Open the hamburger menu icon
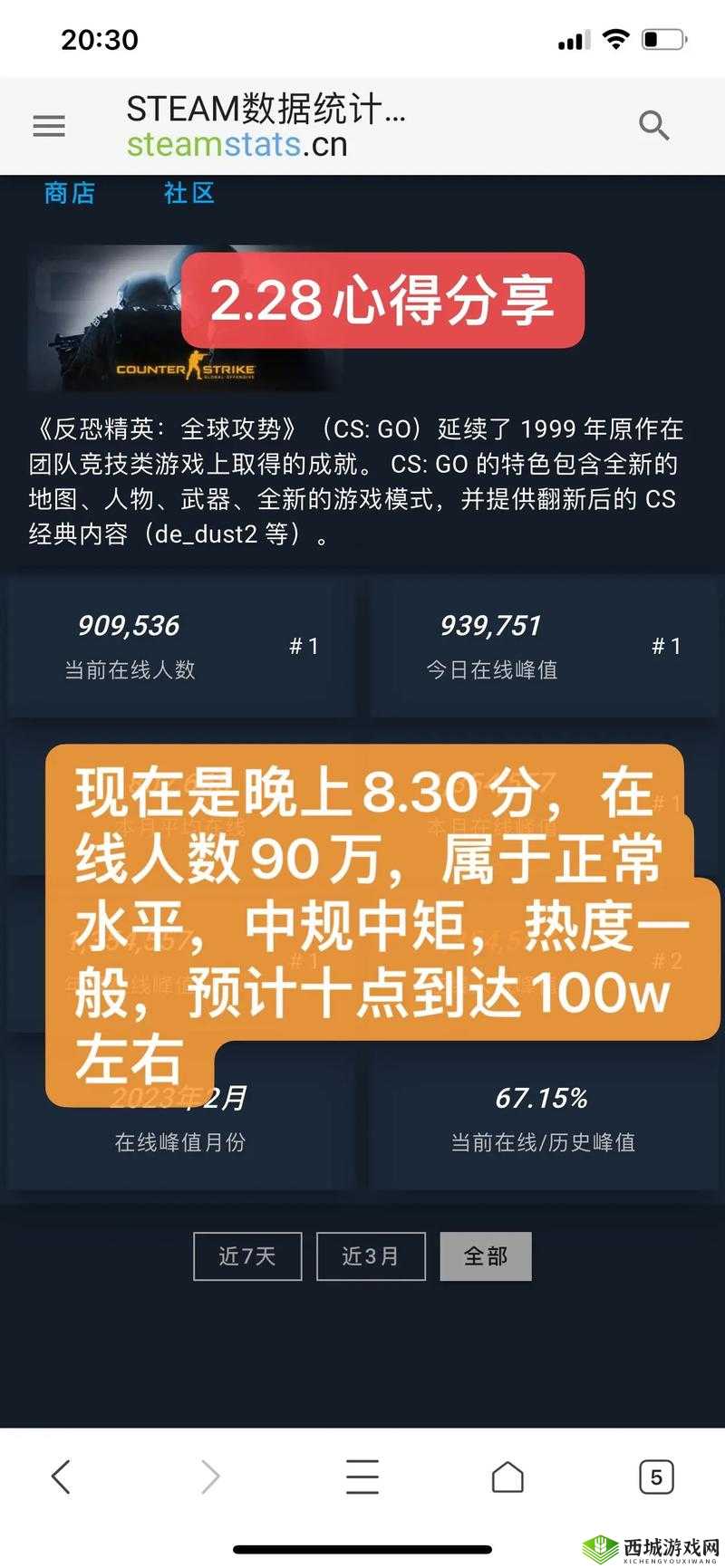Image resolution: width=725 pixels, height=1568 pixels. [49, 126]
